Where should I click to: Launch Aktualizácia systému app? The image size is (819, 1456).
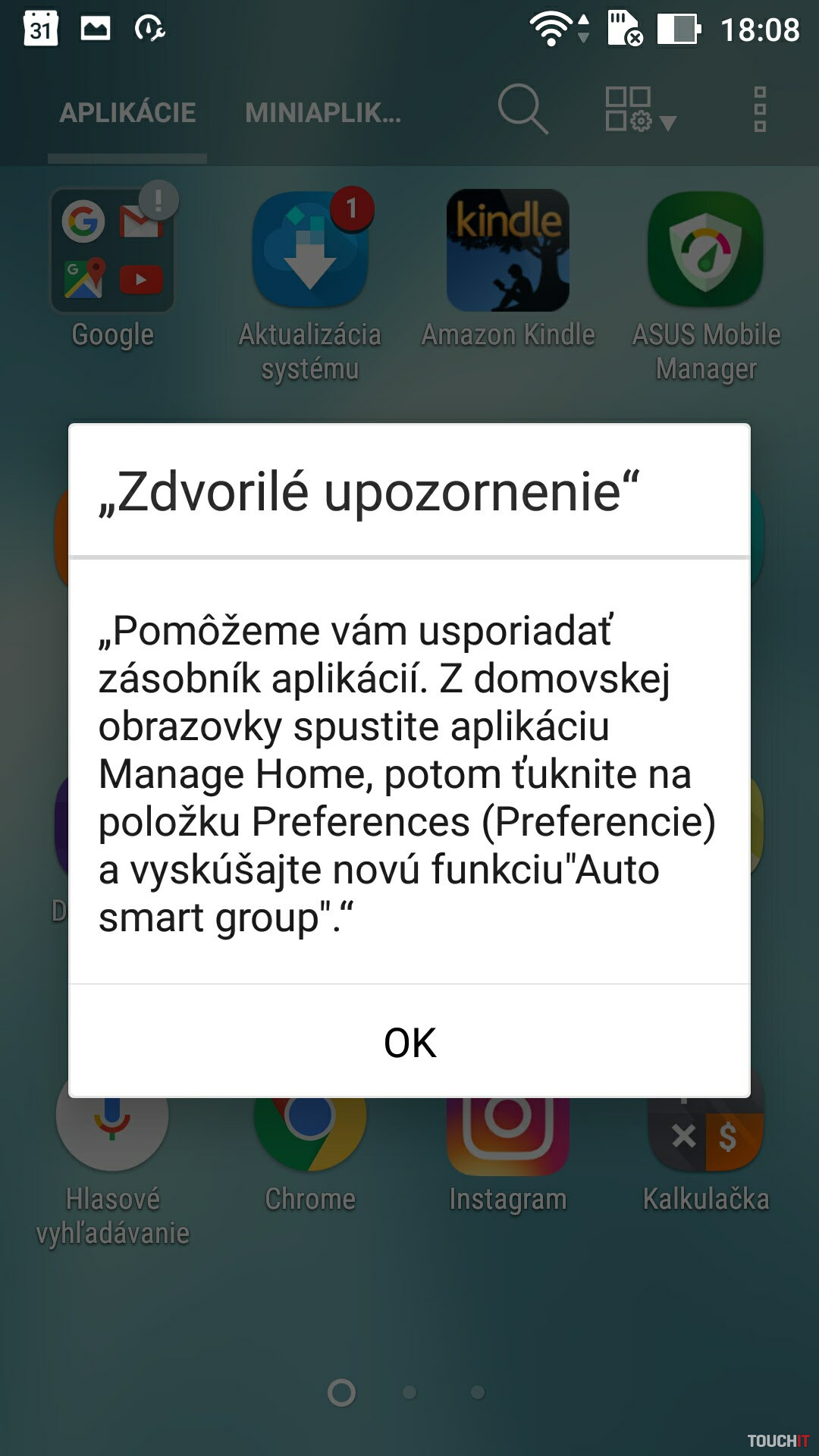(309, 251)
